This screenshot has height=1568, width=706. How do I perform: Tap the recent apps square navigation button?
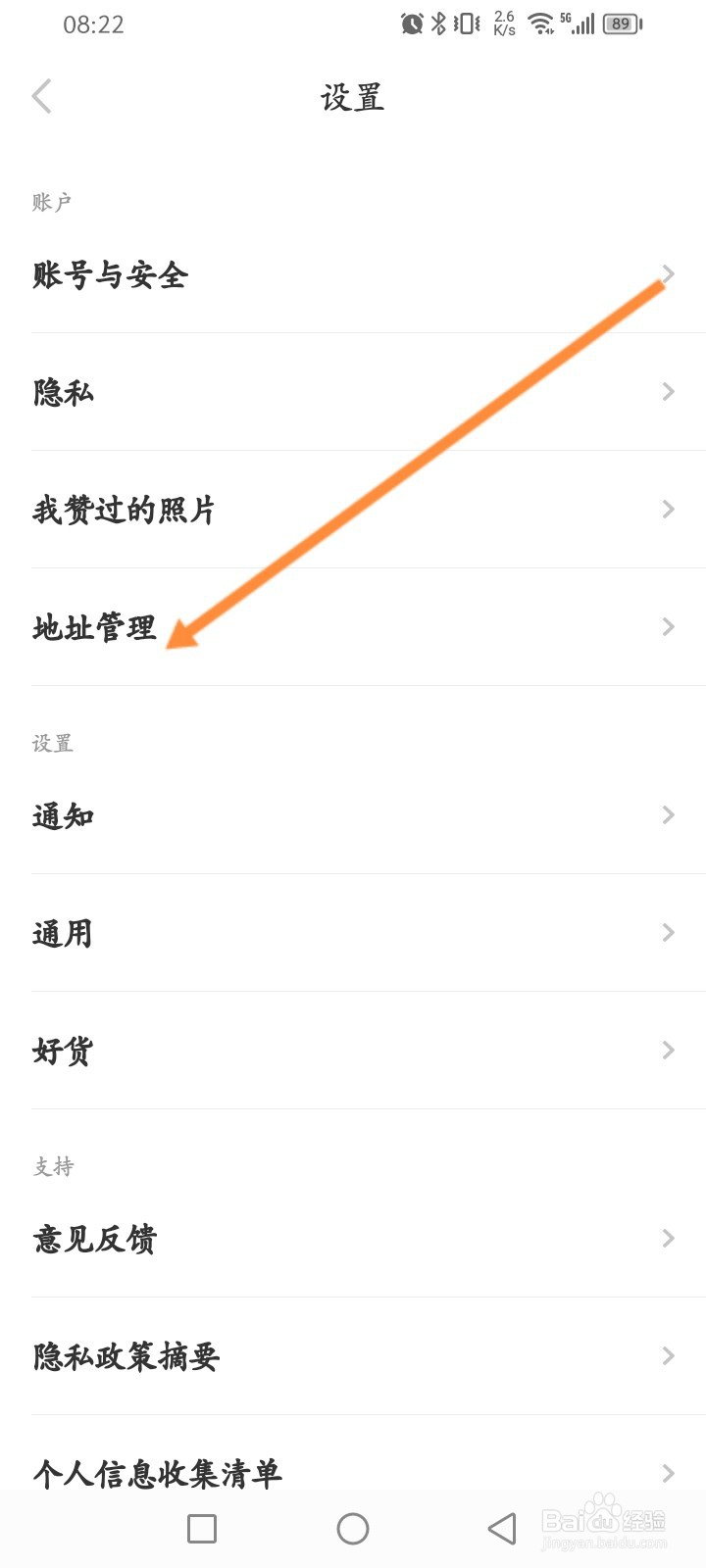click(200, 1527)
